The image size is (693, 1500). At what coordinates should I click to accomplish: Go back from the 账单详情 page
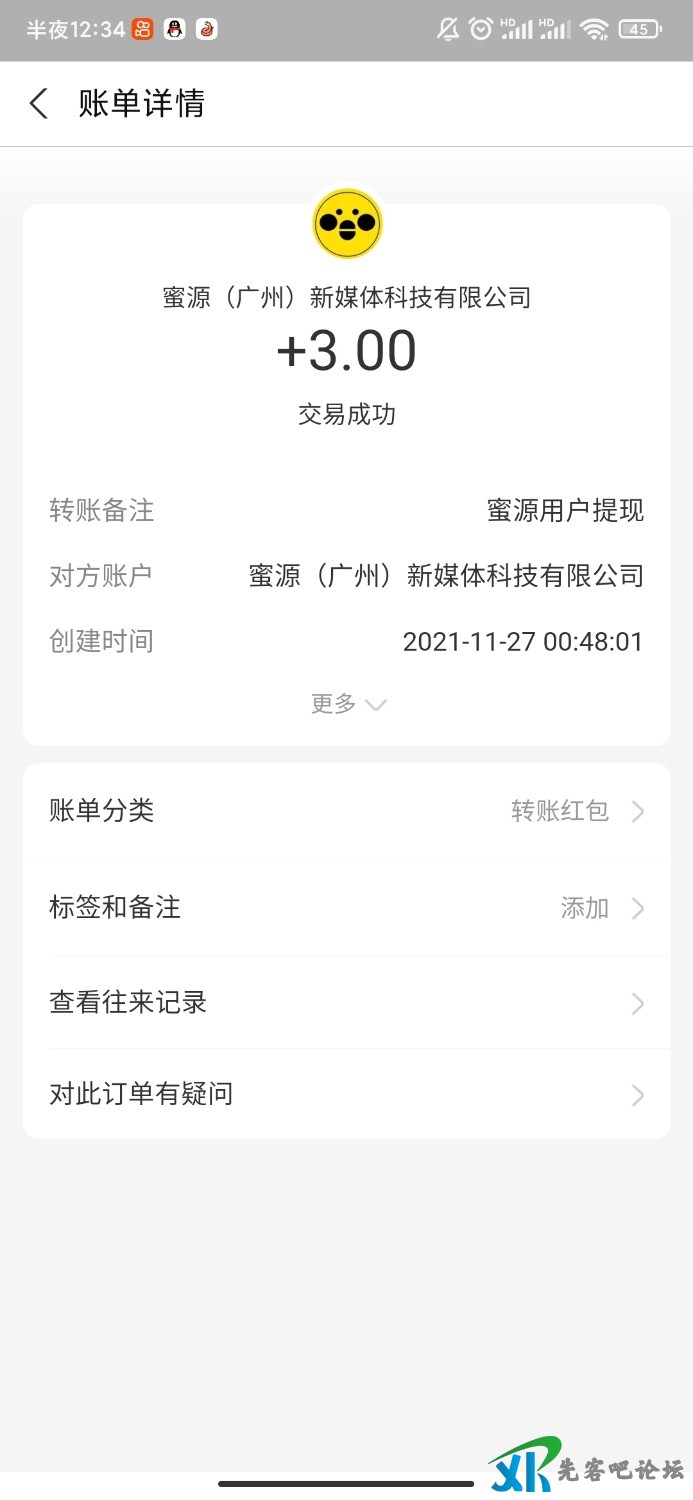tap(39, 104)
